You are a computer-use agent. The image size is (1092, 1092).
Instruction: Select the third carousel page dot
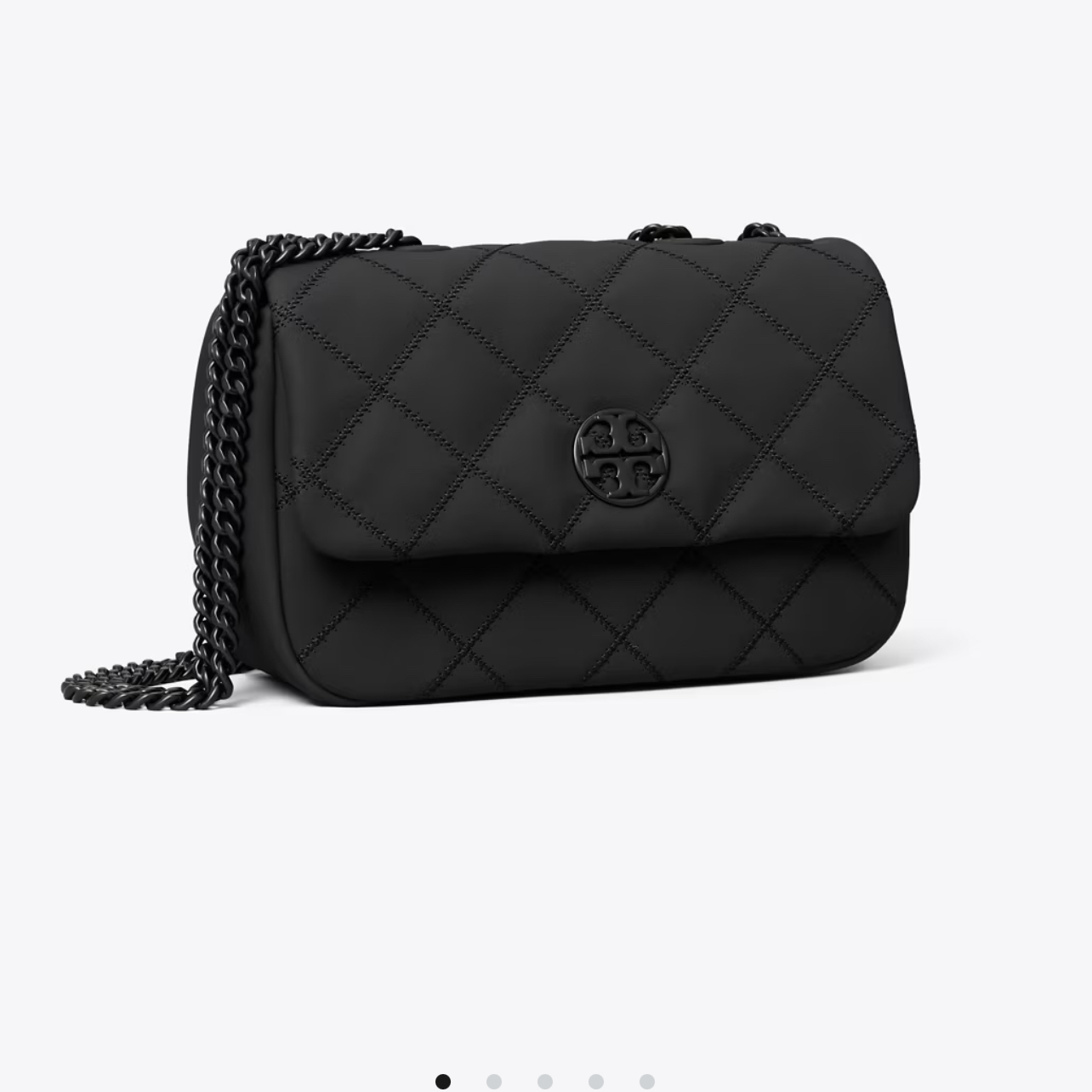545,1081
